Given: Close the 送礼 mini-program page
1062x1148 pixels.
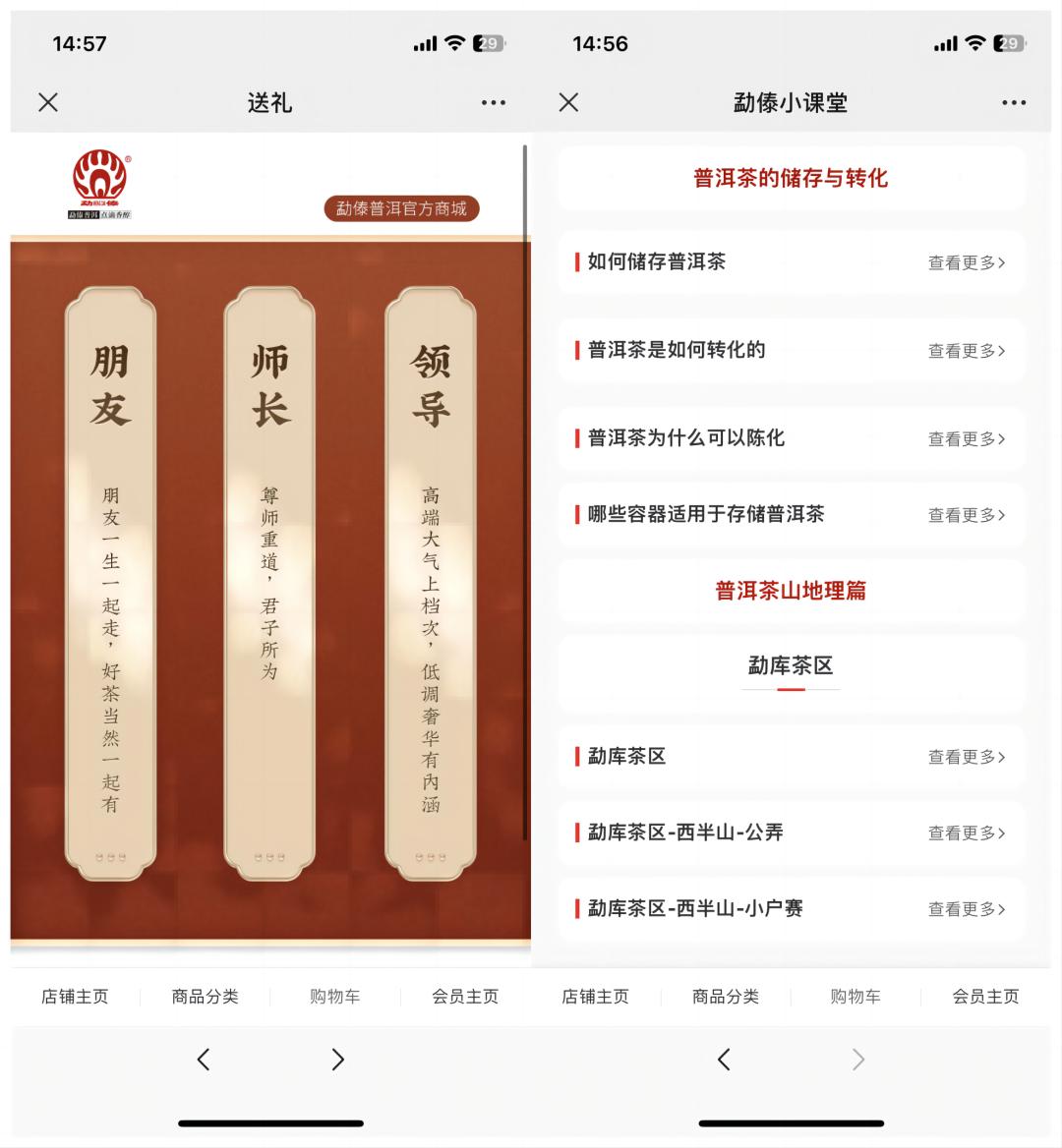Looking at the screenshot, I should click(x=49, y=102).
